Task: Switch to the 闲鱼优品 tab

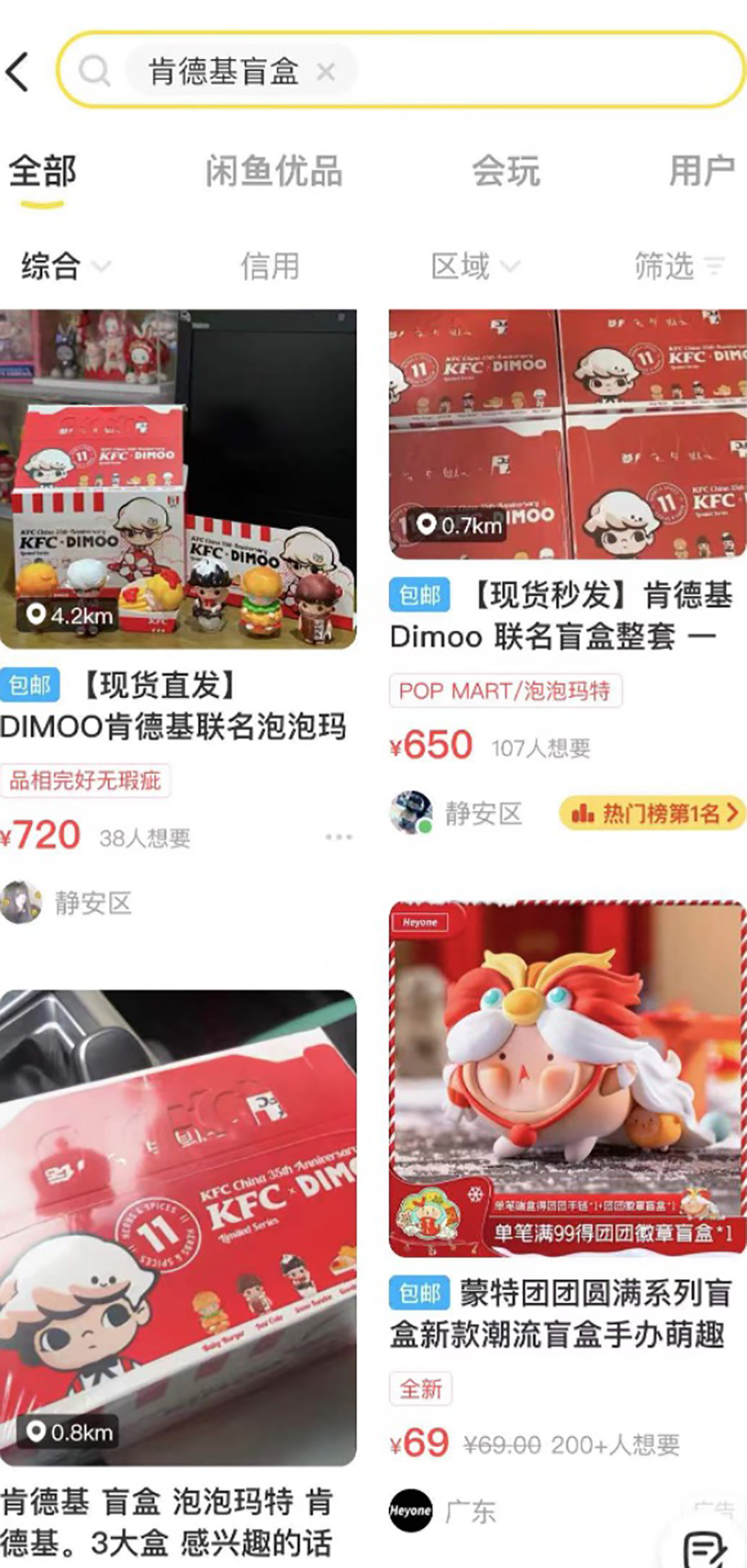Action: click(x=273, y=172)
